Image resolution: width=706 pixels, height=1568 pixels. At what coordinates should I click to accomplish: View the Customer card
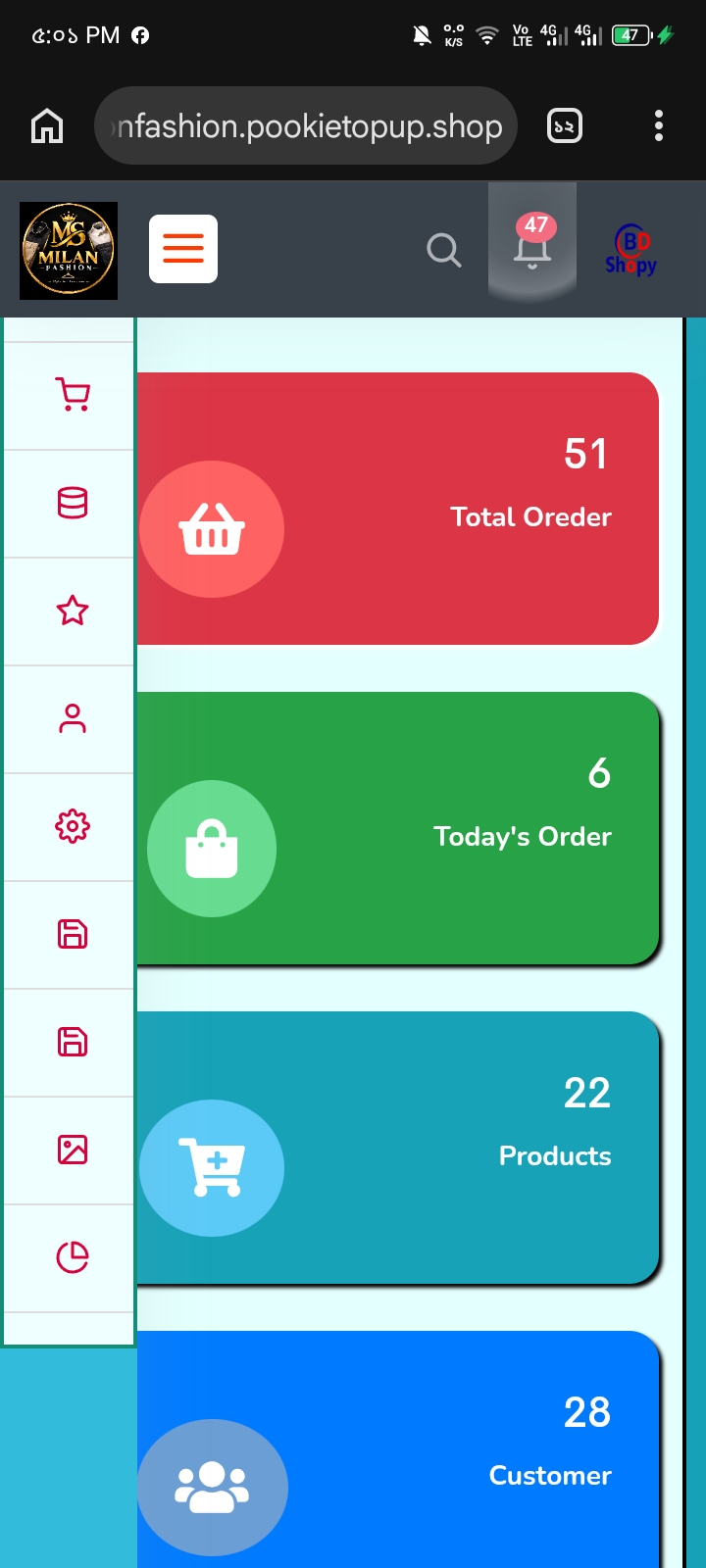398,1449
